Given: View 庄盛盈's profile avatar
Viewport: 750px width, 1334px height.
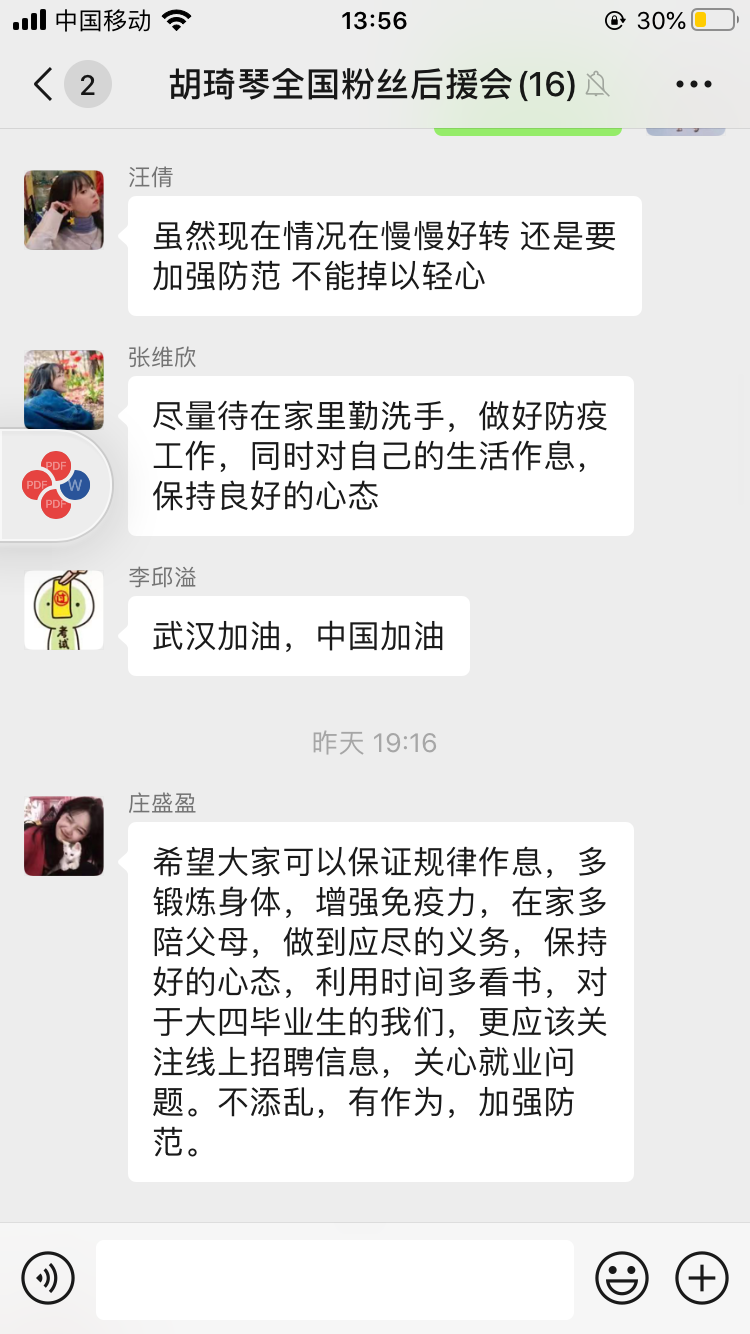Looking at the screenshot, I should [x=64, y=836].
